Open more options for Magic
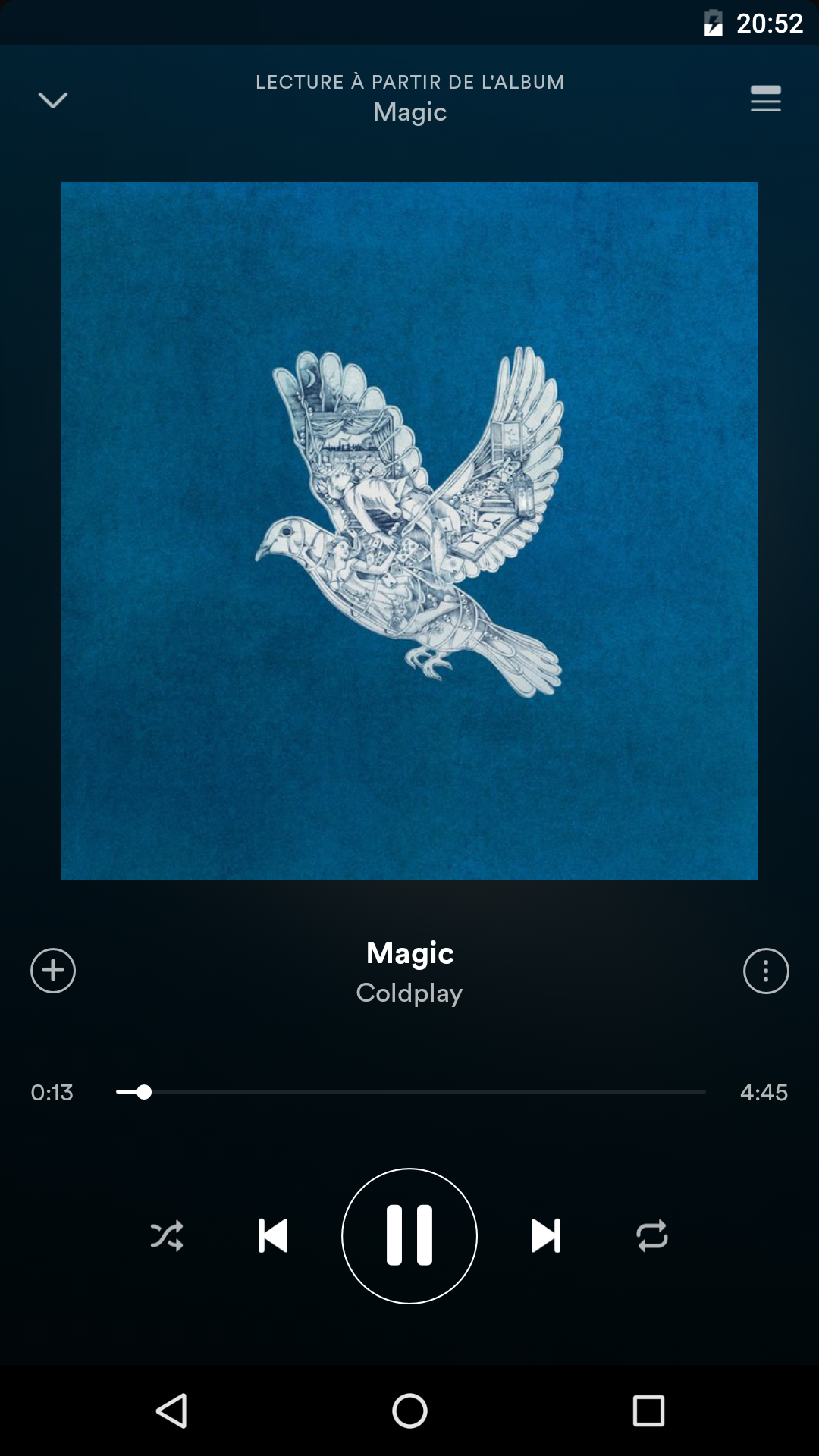The width and height of the screenshot is (819, 1456). click(x=766, y=971)
